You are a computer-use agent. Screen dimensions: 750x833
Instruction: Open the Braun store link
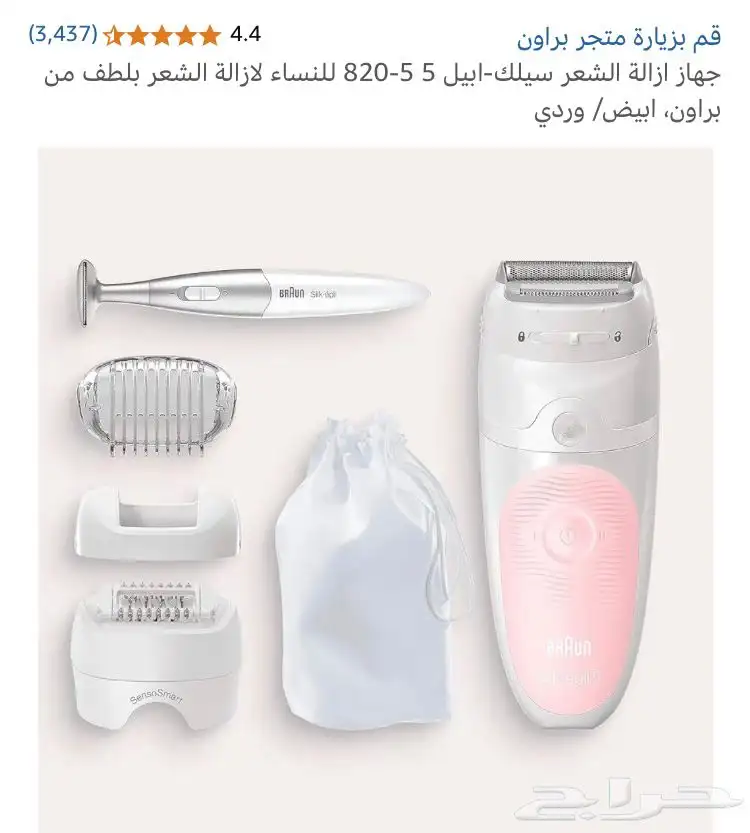click(x=620, y=39)
